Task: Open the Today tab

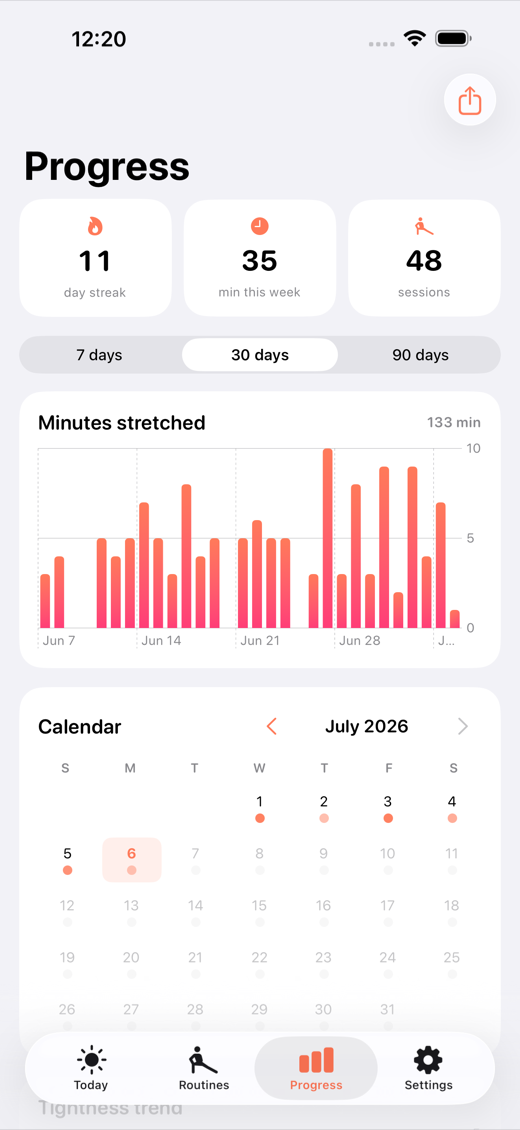Action: point(91,1068)
